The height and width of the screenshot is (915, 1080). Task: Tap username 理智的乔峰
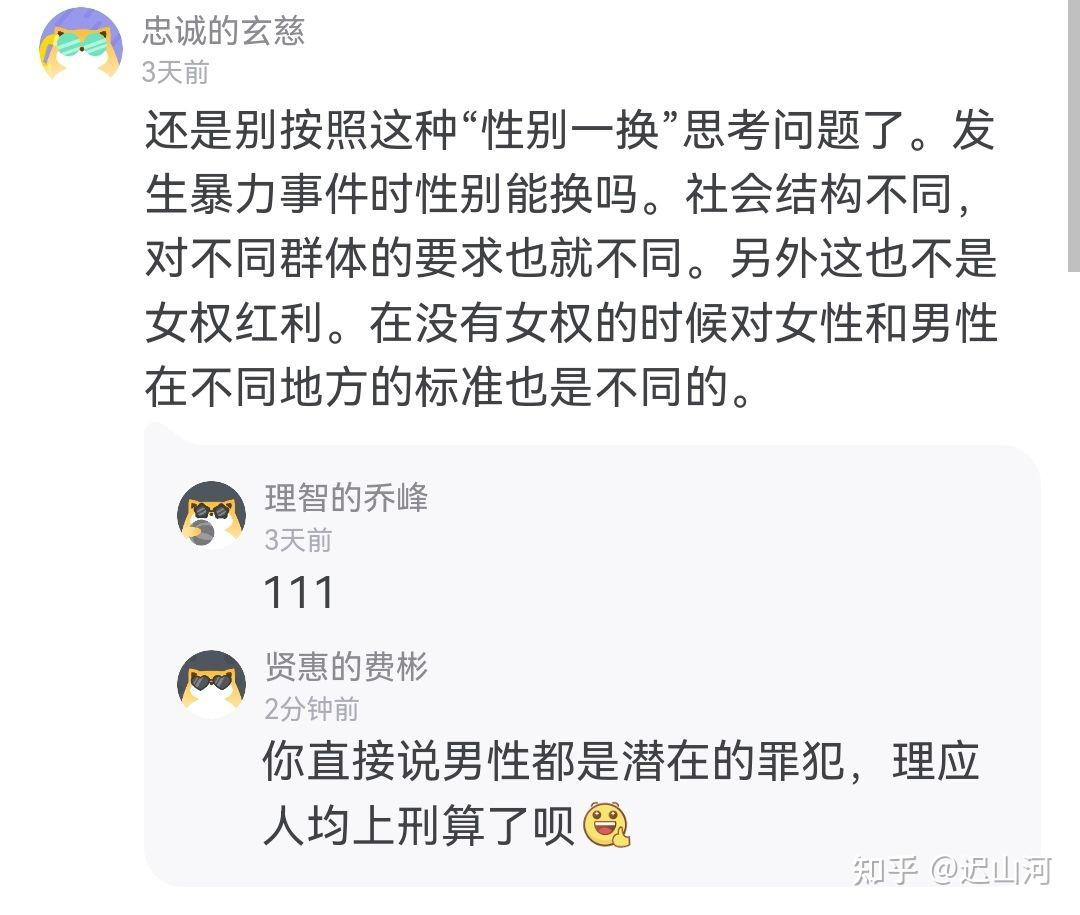click(346, 498)
